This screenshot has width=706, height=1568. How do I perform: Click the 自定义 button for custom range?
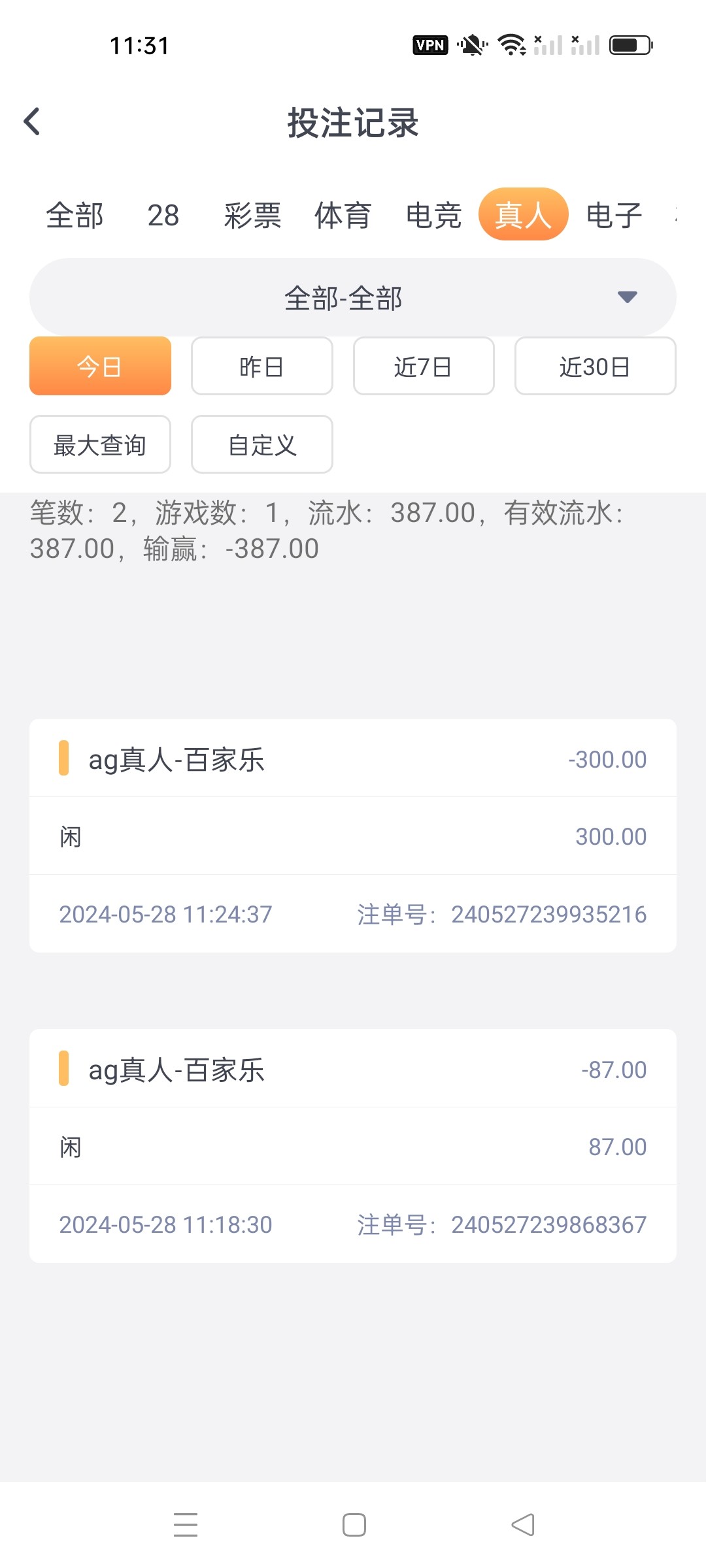click(x=261, y=445)
